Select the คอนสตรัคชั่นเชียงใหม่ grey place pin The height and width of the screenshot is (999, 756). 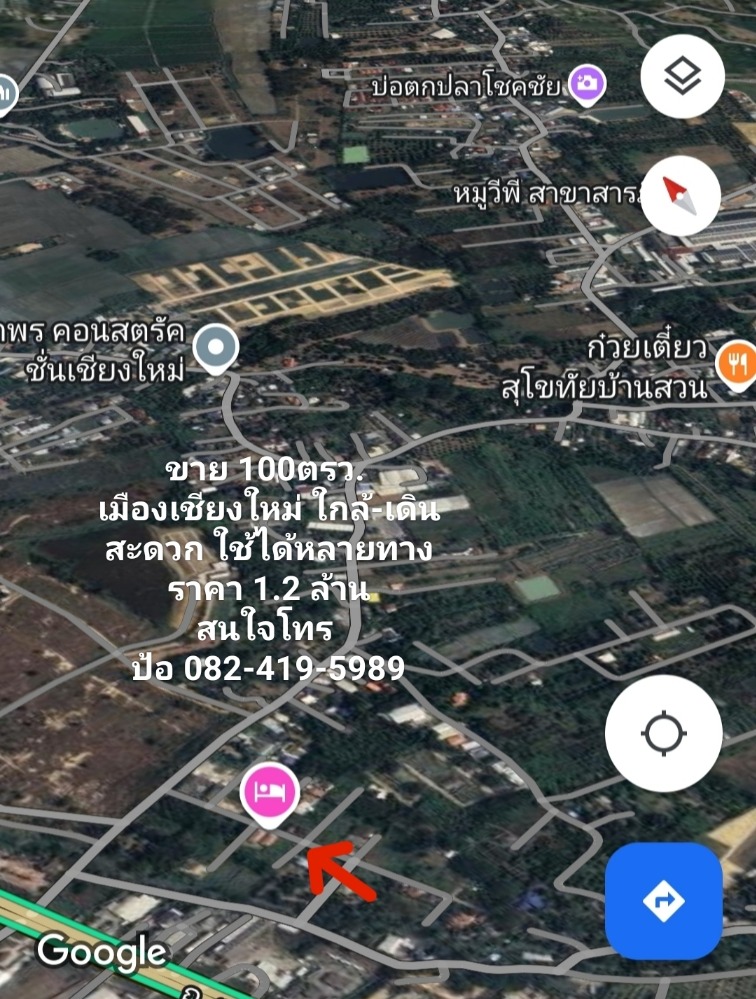tap(215, 350)
